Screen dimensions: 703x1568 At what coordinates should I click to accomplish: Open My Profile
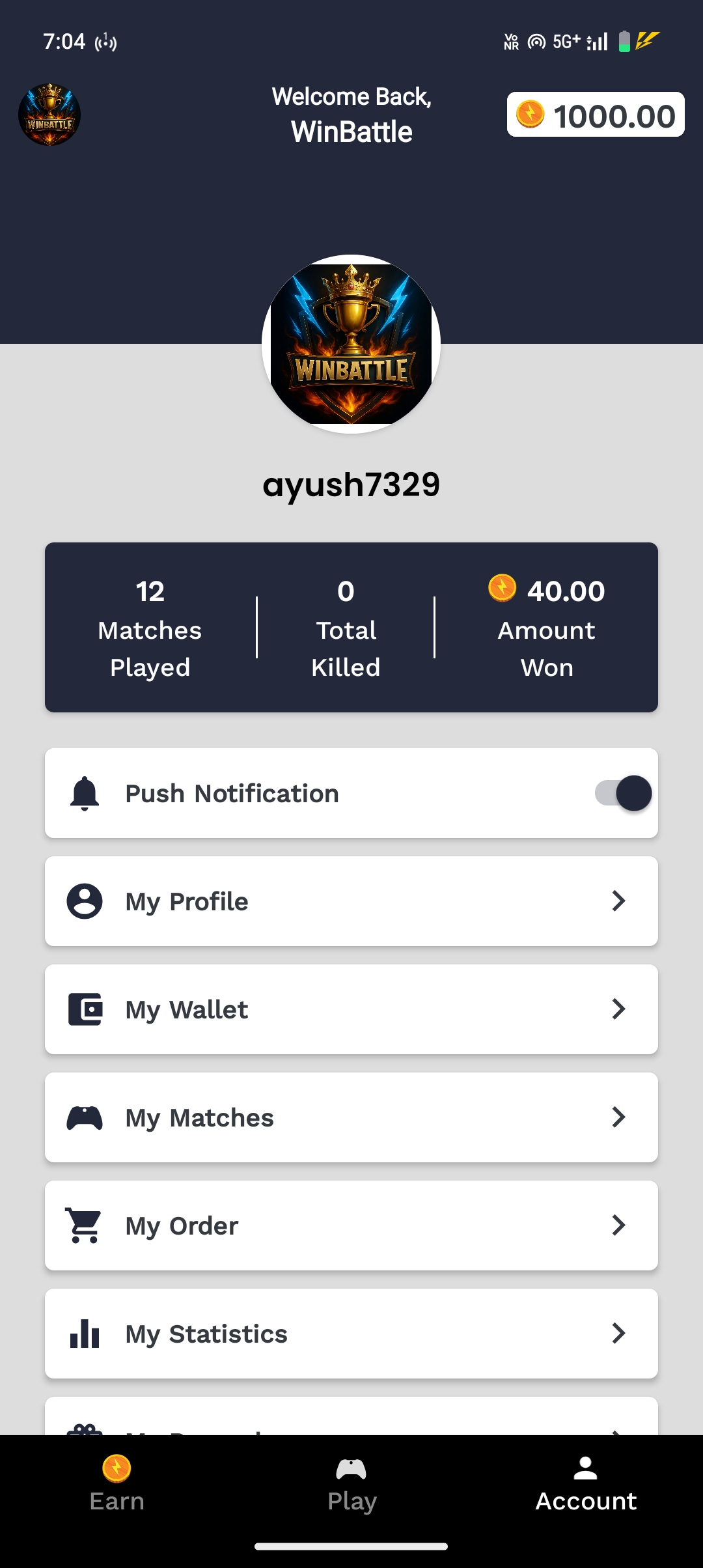point(351,901)
